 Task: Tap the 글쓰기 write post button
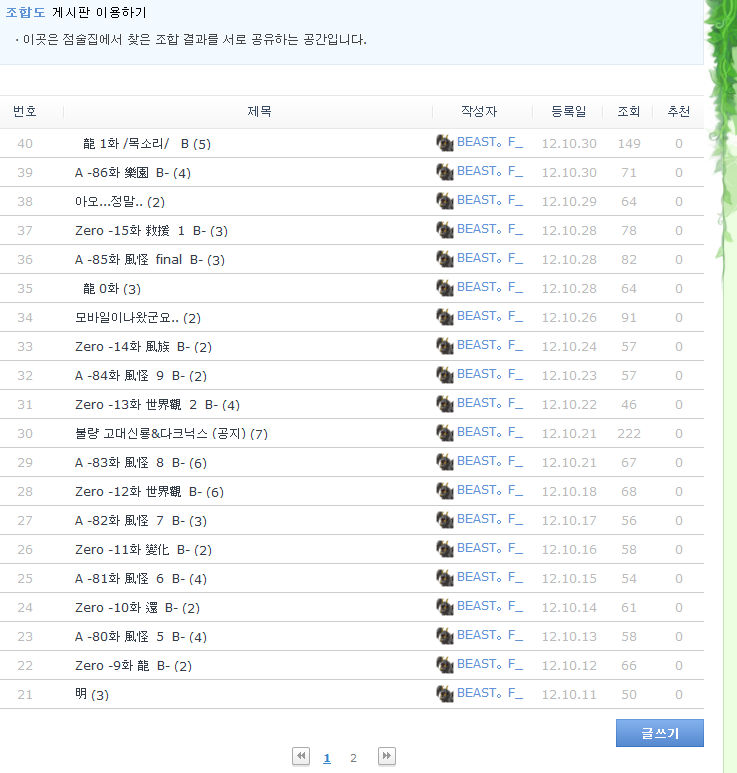coord(659,733)
